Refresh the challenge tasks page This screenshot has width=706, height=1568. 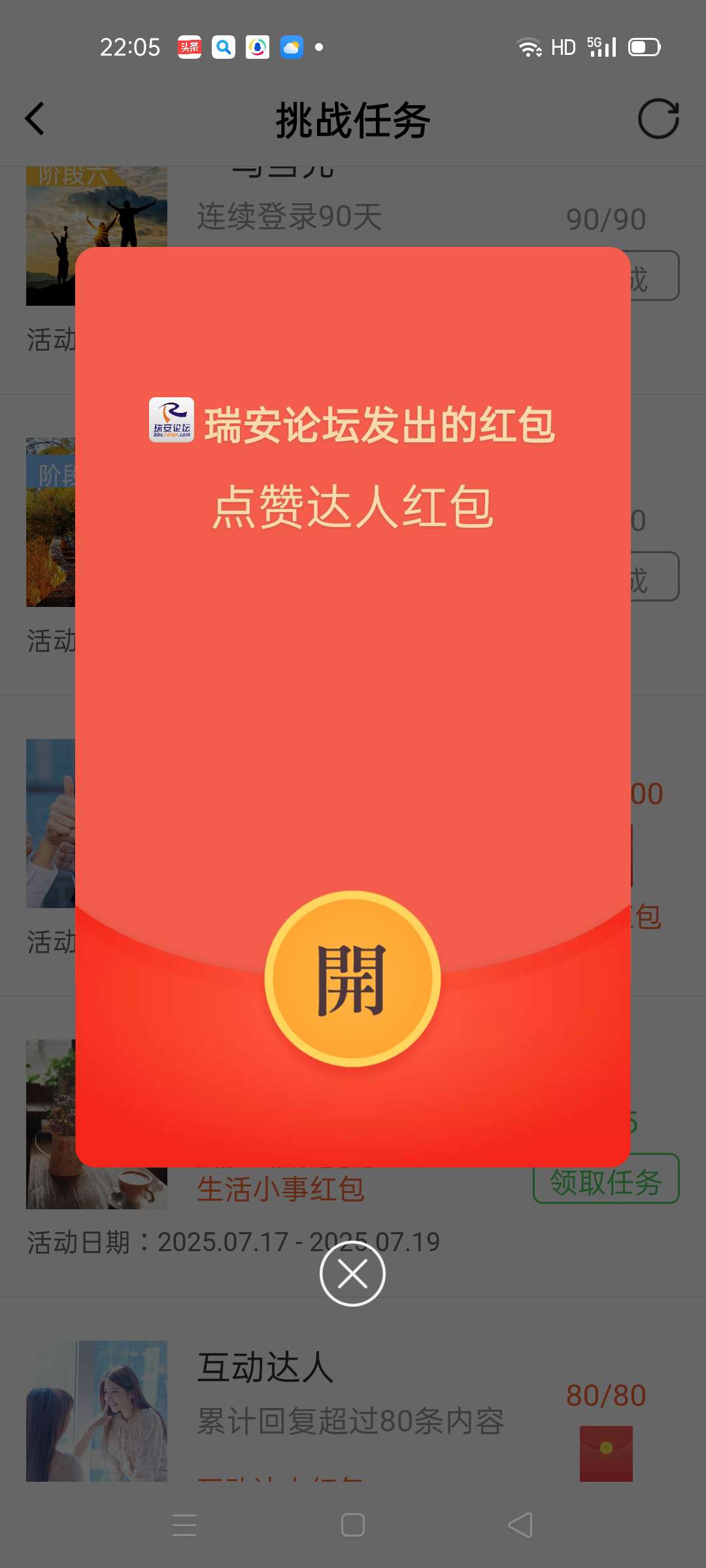658,119
